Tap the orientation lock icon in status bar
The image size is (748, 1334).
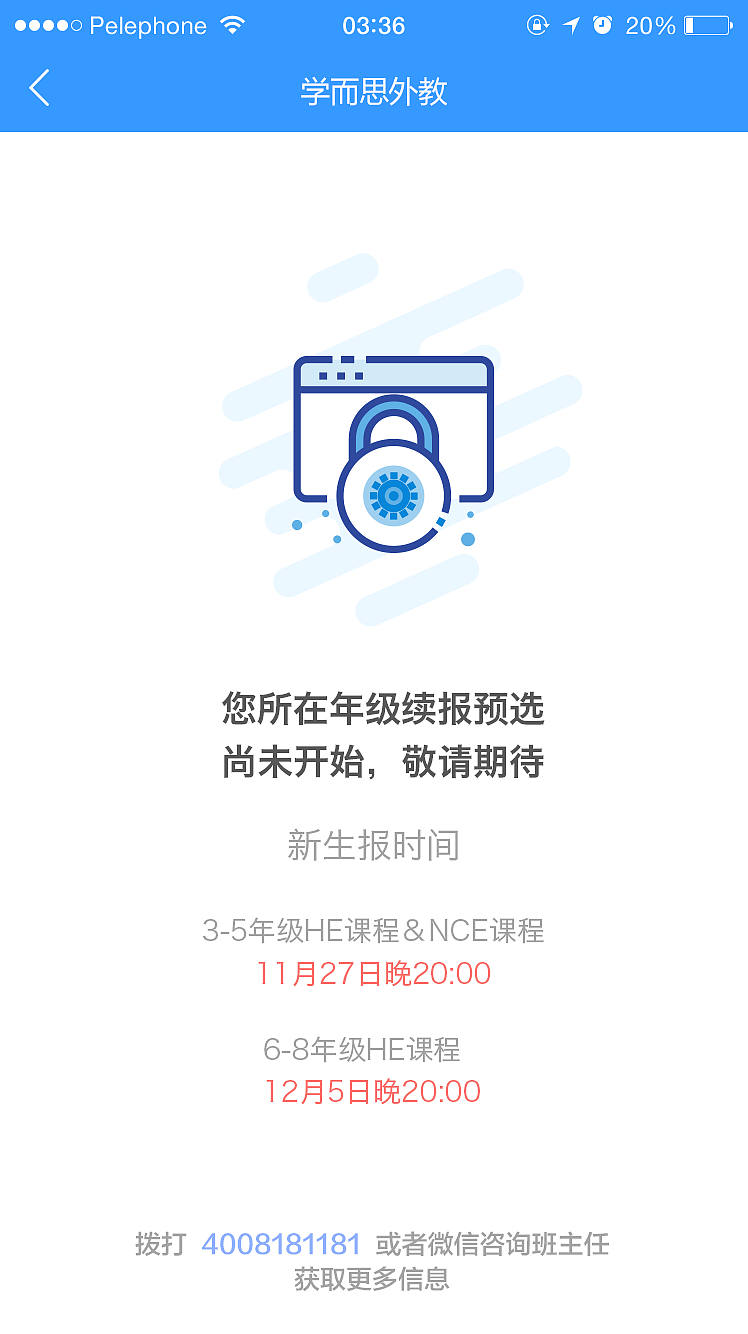click(x=538, y=25)
